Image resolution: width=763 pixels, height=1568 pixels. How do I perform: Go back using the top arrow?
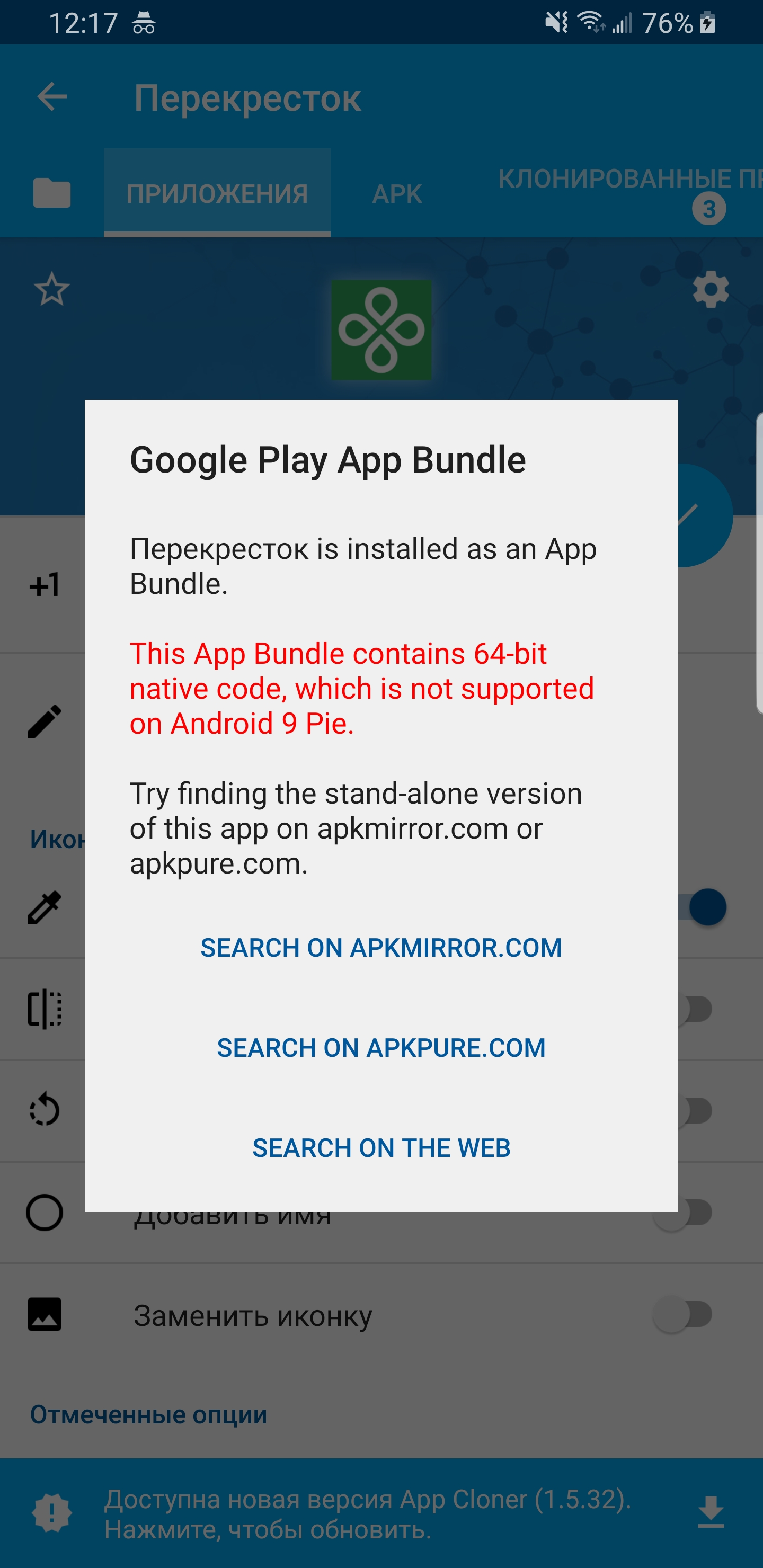pyautogui.click(x=52, y=97)
